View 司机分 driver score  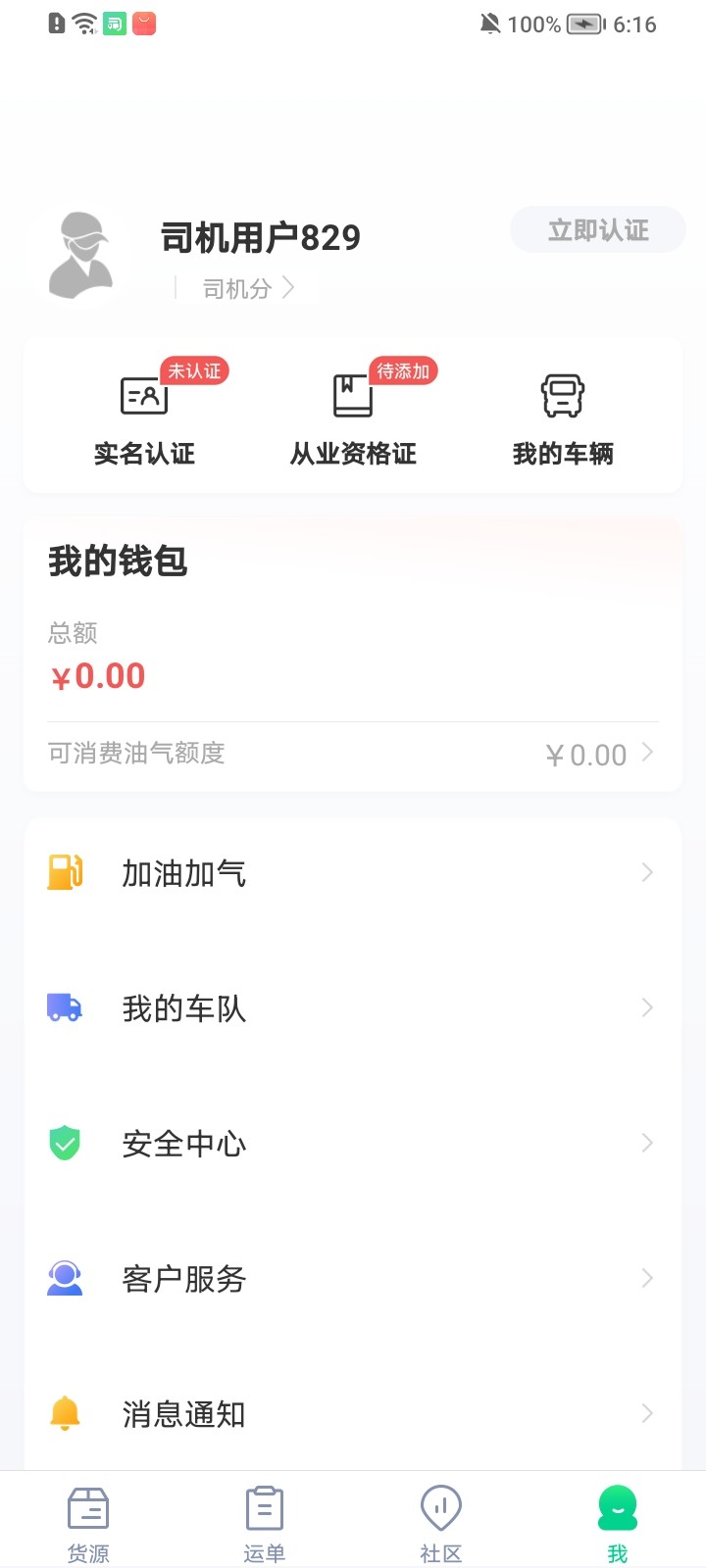tap(247, 288)
